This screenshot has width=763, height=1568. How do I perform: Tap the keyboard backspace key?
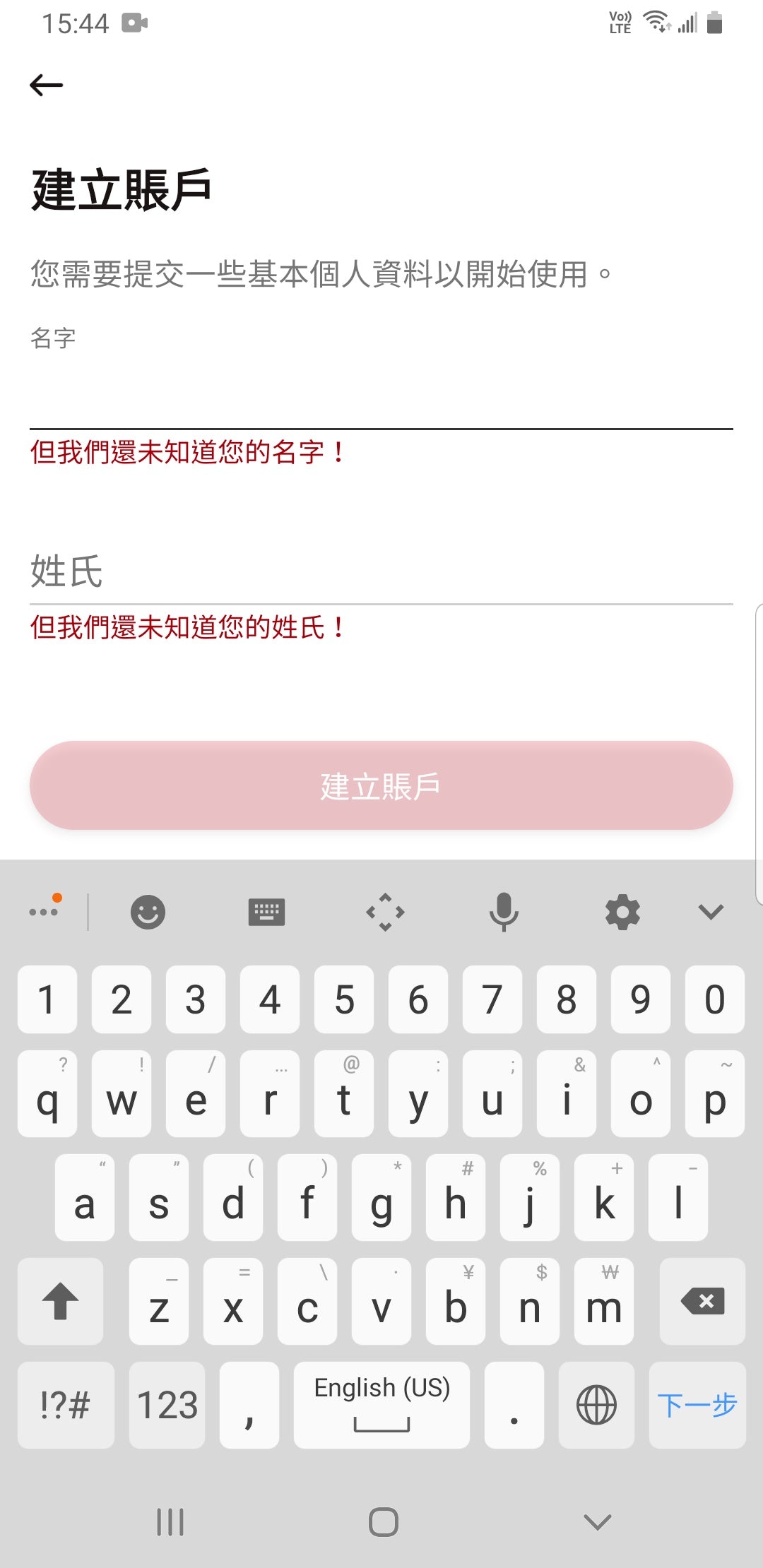[702, 1301]
